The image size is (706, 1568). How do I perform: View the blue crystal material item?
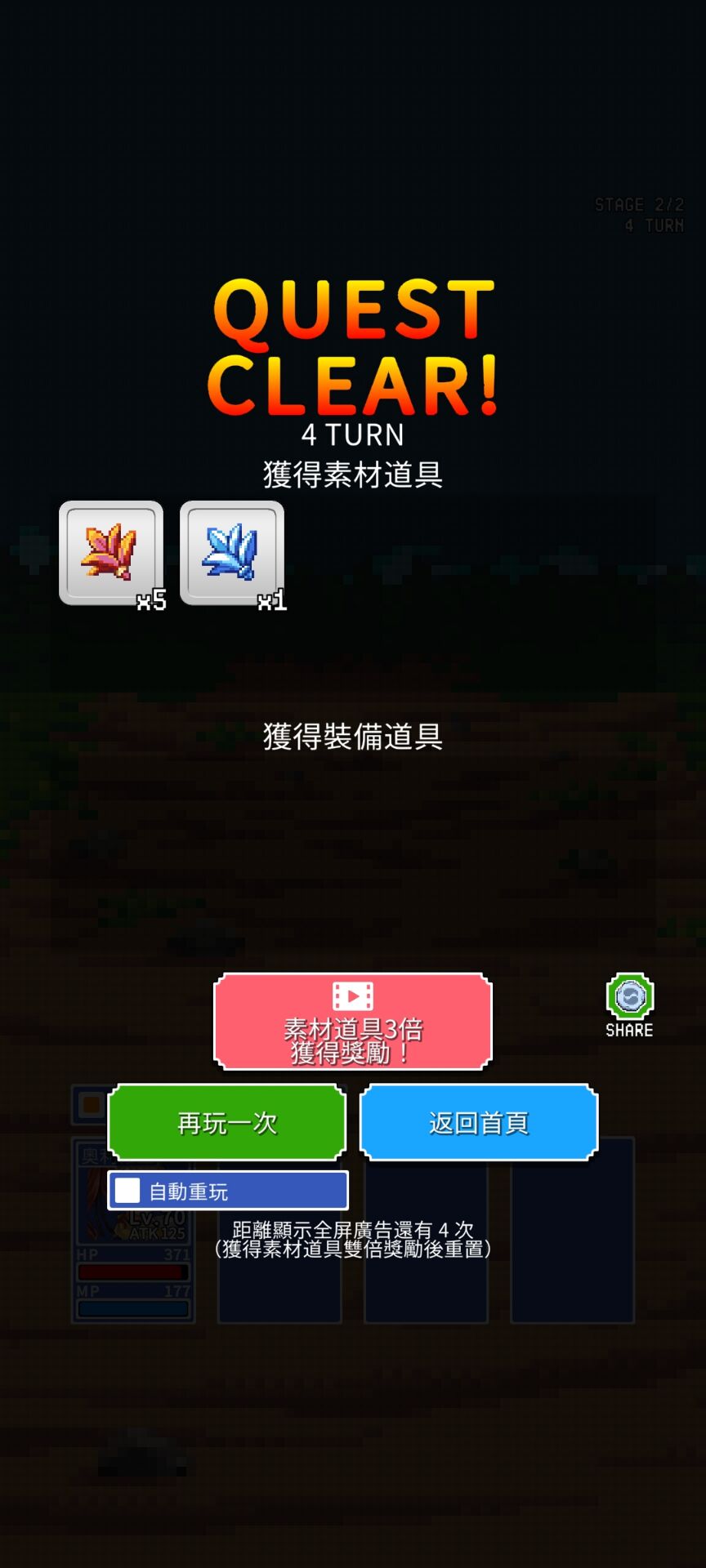click(232, 553)
